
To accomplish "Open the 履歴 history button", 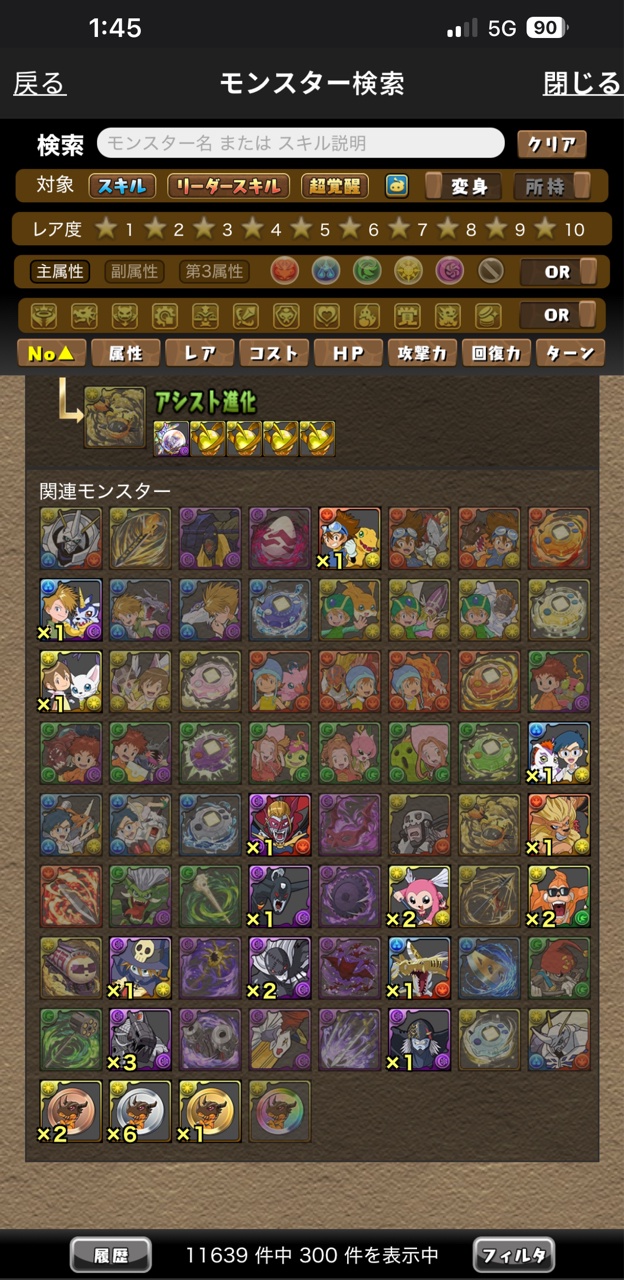I will (x=110, y=1254).
